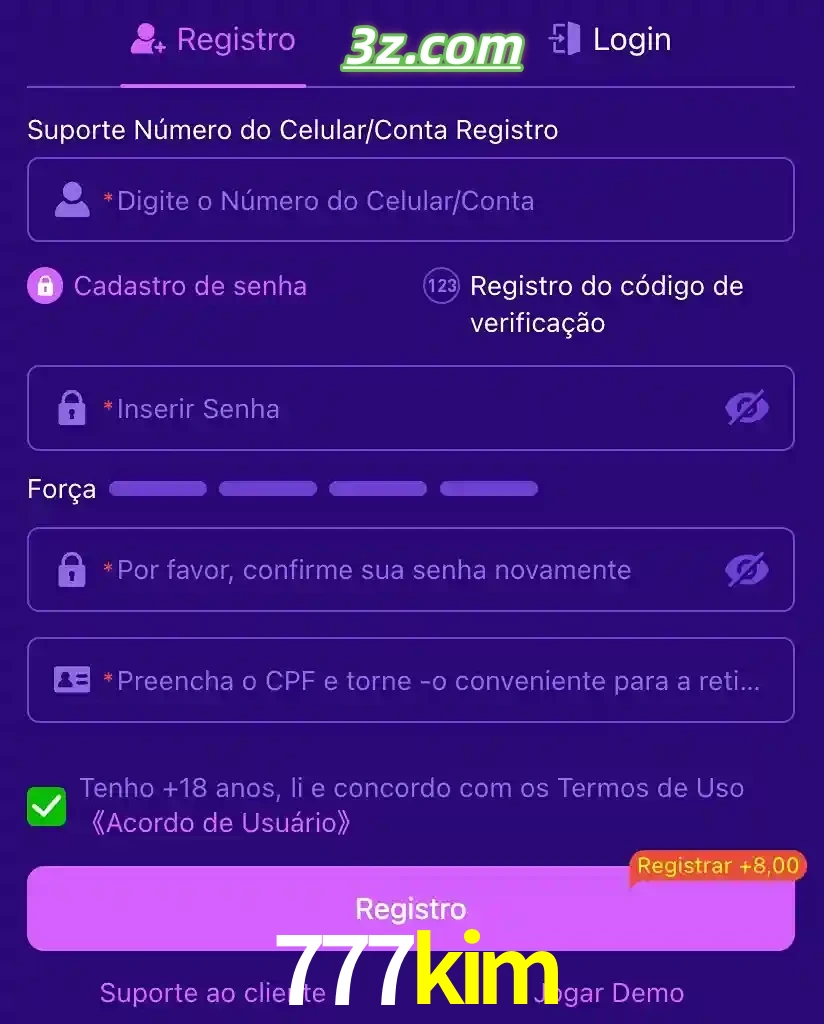The width and height of the screenshot is (824, 1024).
Task: Select the Registro tab
Action: (213, 41)
